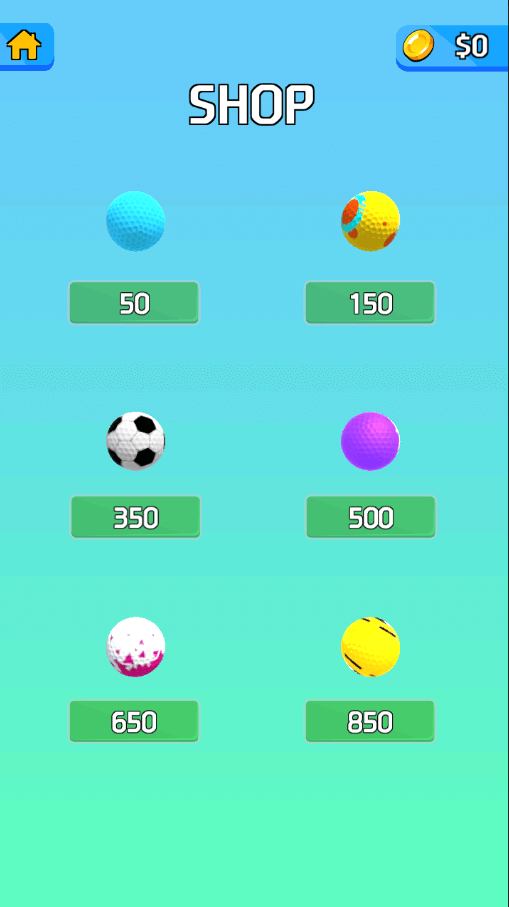This screenshot has width=509, height=907.
Task: Purchase the purple ball for 500
Action: click(x=371, y=517)
